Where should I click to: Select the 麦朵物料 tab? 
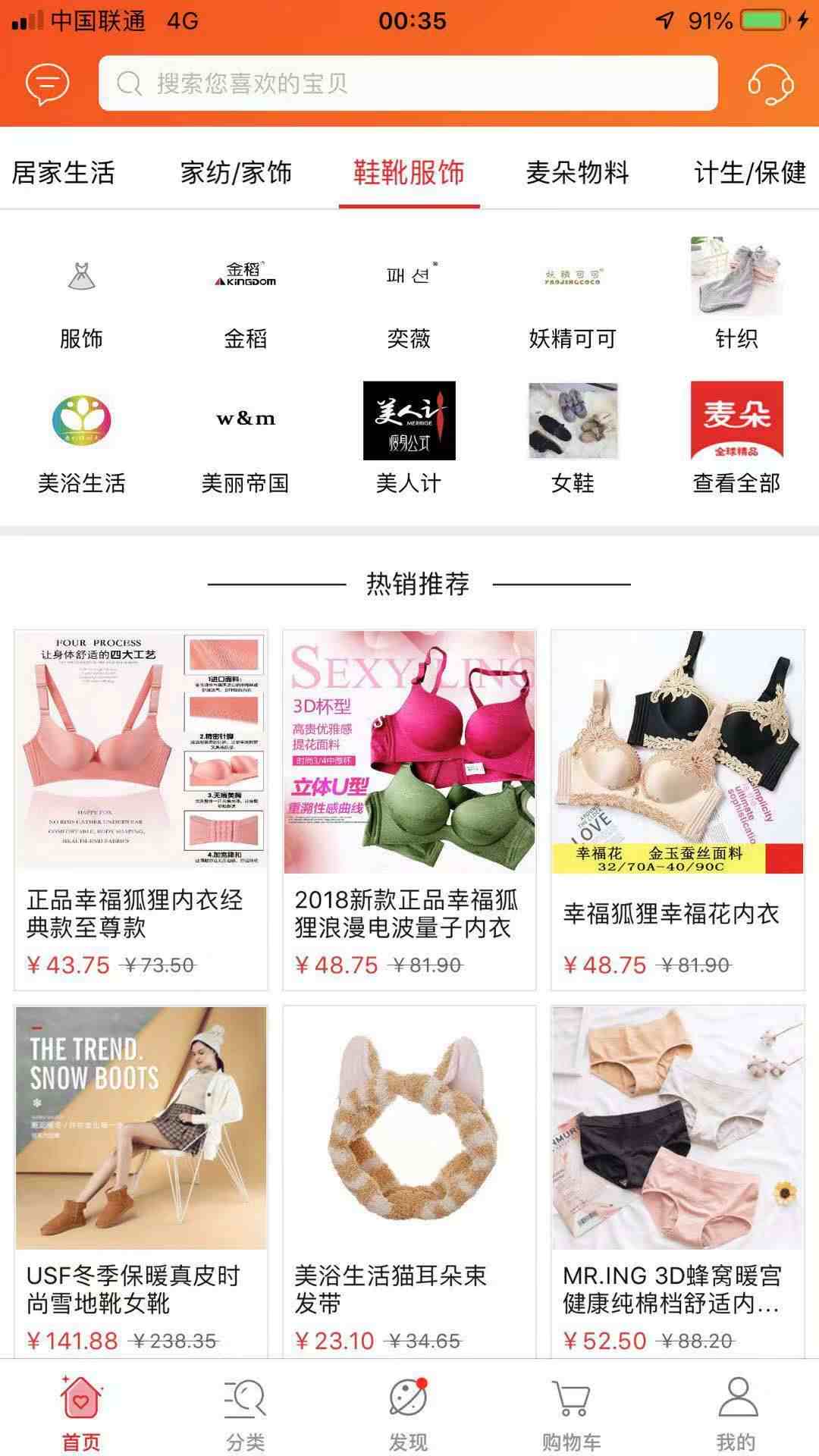coord(577,173)
